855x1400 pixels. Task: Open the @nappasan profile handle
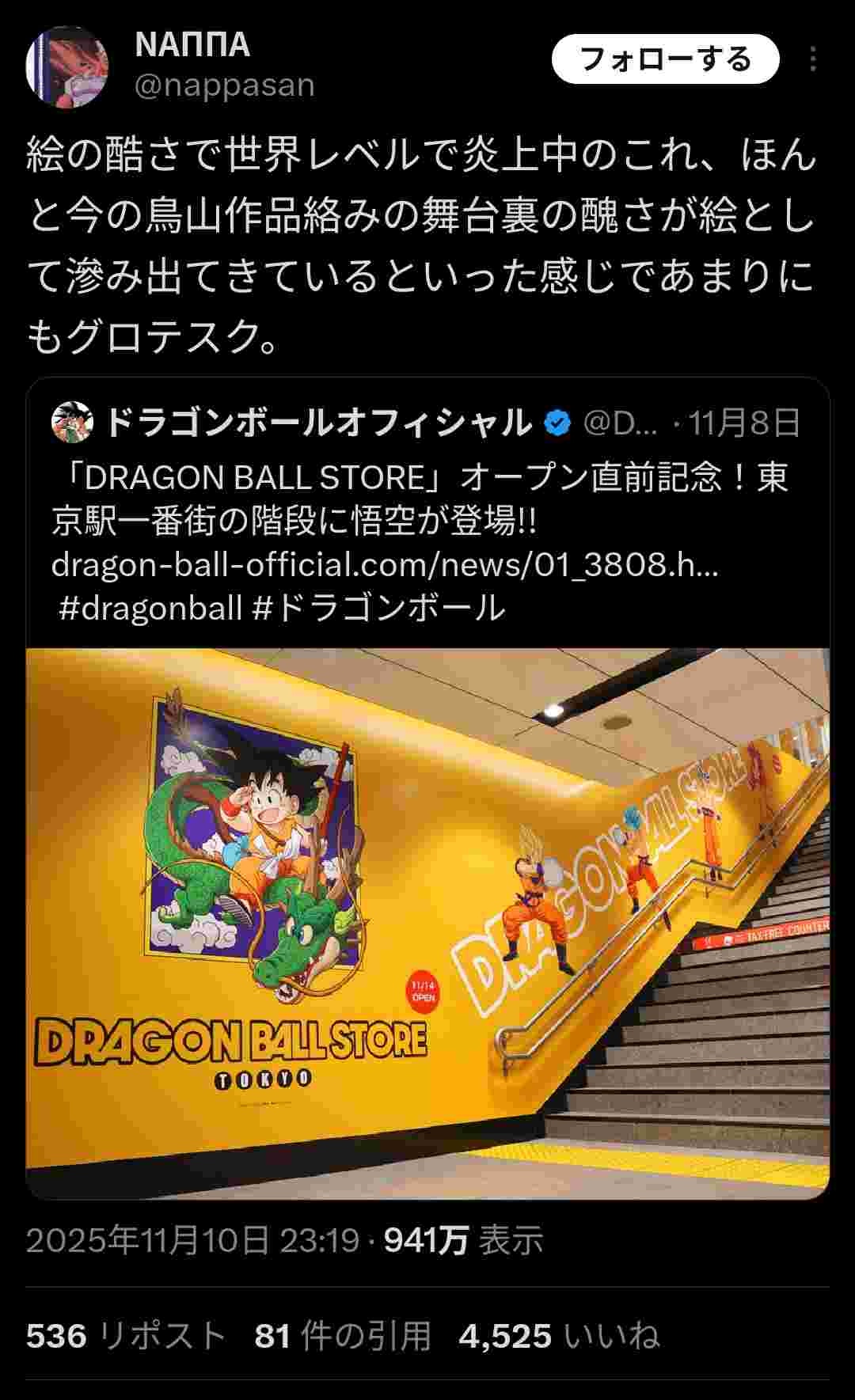point(225,85)
